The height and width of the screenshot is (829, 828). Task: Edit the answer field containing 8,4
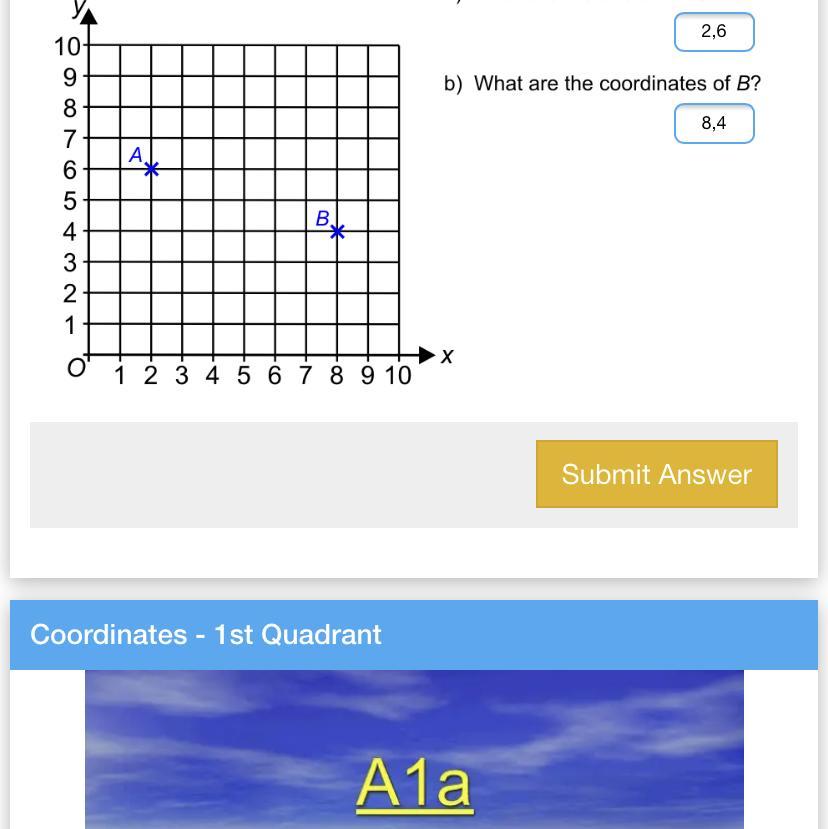714,124
